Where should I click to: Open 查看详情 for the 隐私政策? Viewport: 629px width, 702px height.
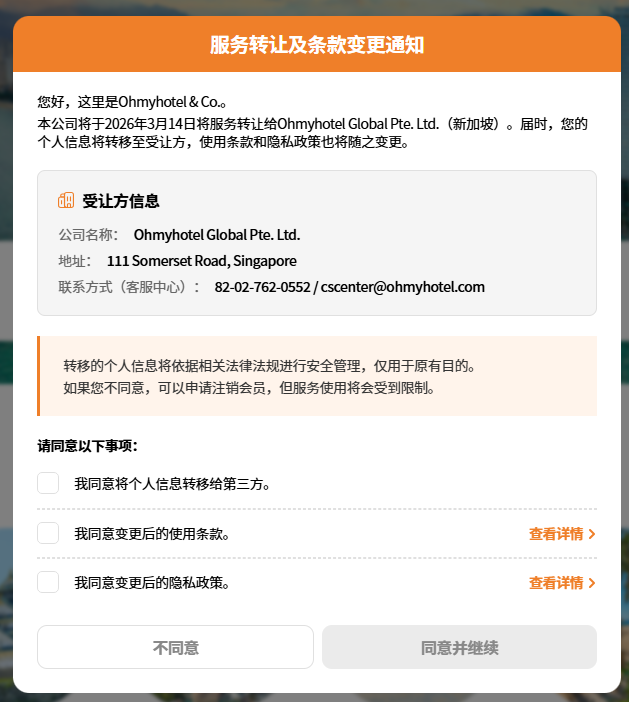tap(562, 583)
